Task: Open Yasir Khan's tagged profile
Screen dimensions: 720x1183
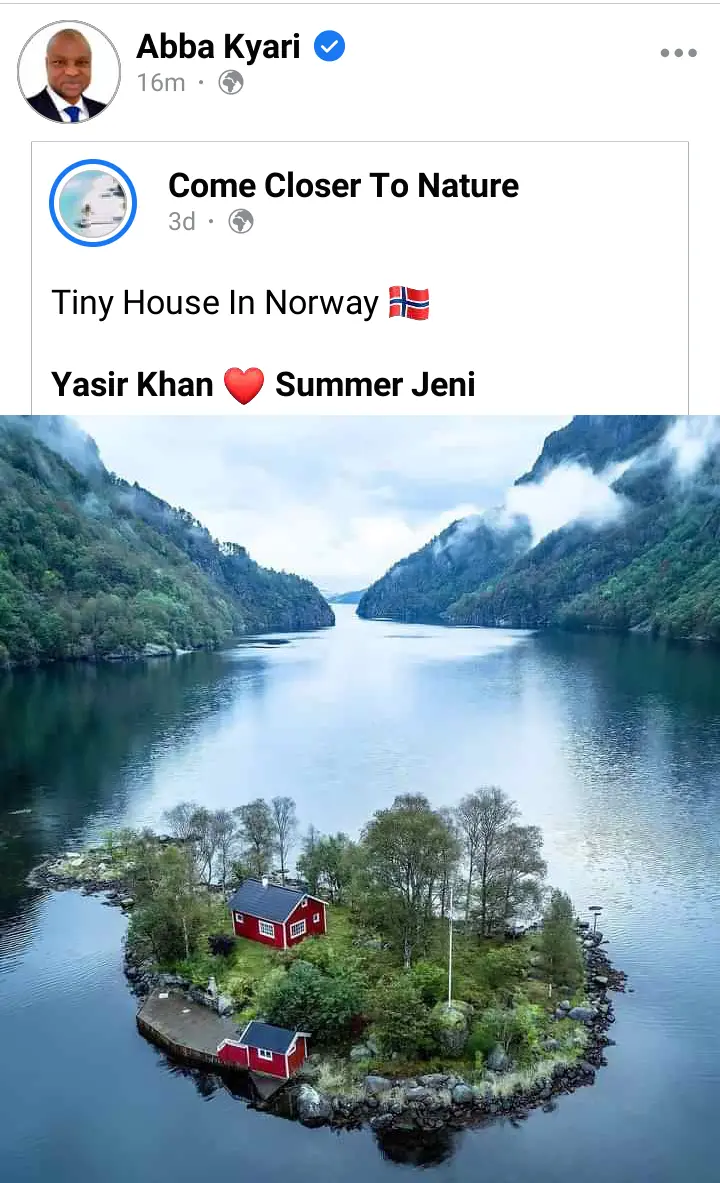Action: 132,384
